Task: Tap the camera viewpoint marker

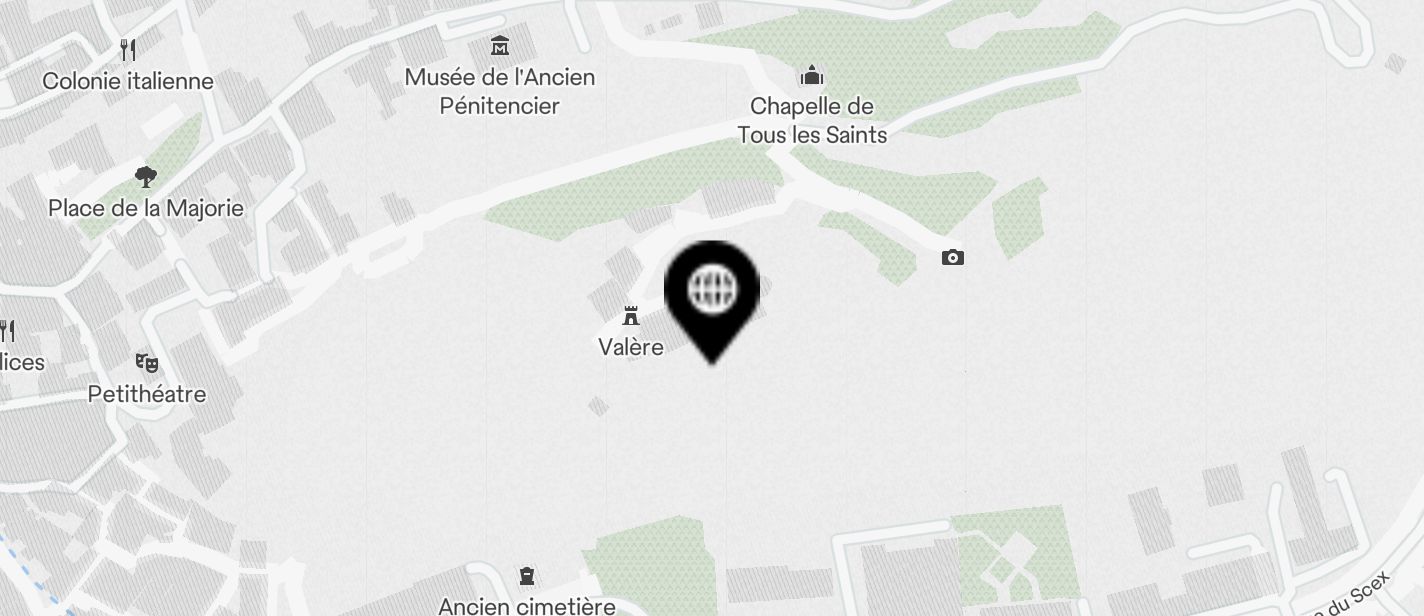Action: [x=953, y=258]
